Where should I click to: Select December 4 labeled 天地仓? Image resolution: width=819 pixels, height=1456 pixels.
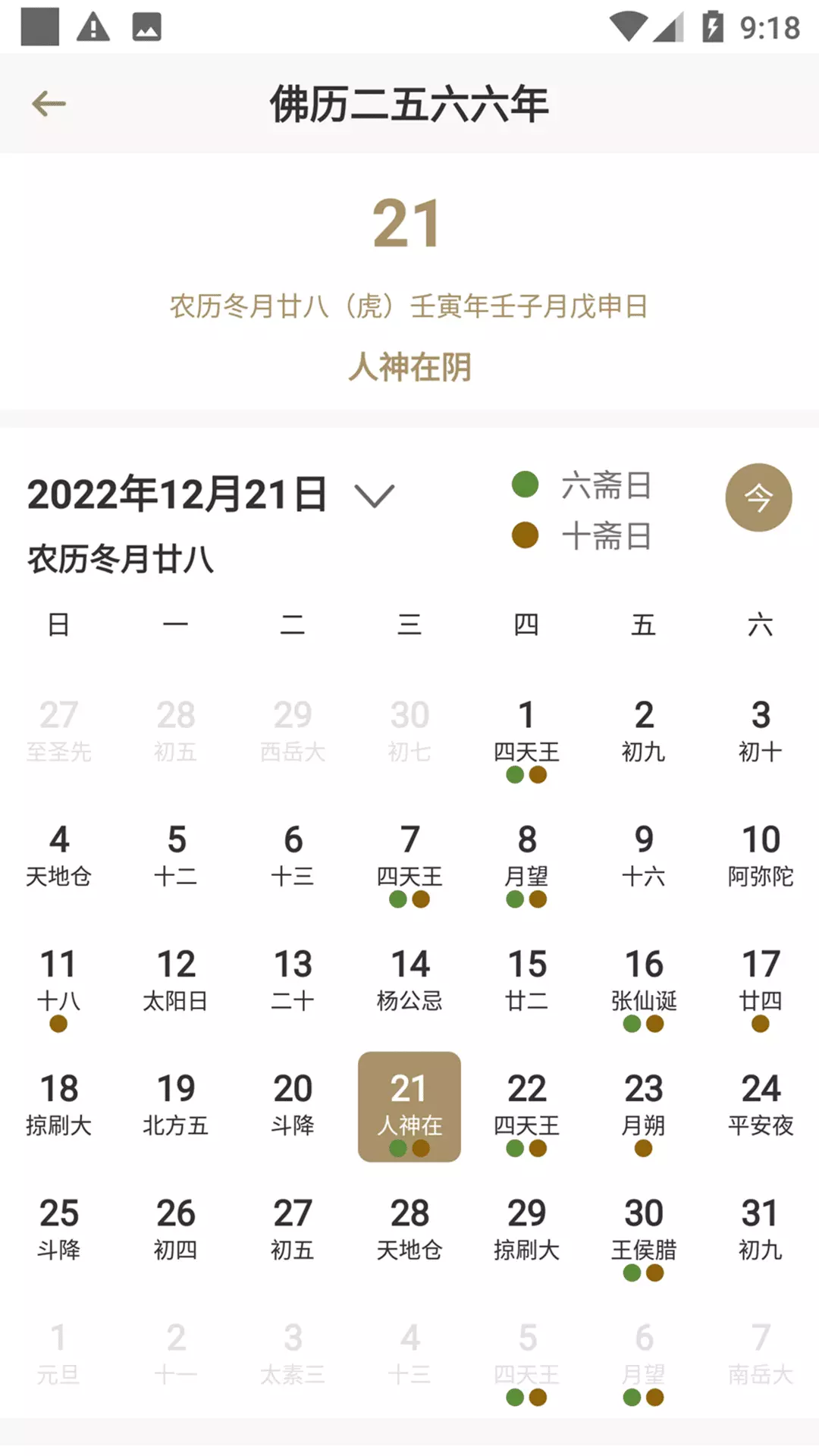(x=58, y=864)
